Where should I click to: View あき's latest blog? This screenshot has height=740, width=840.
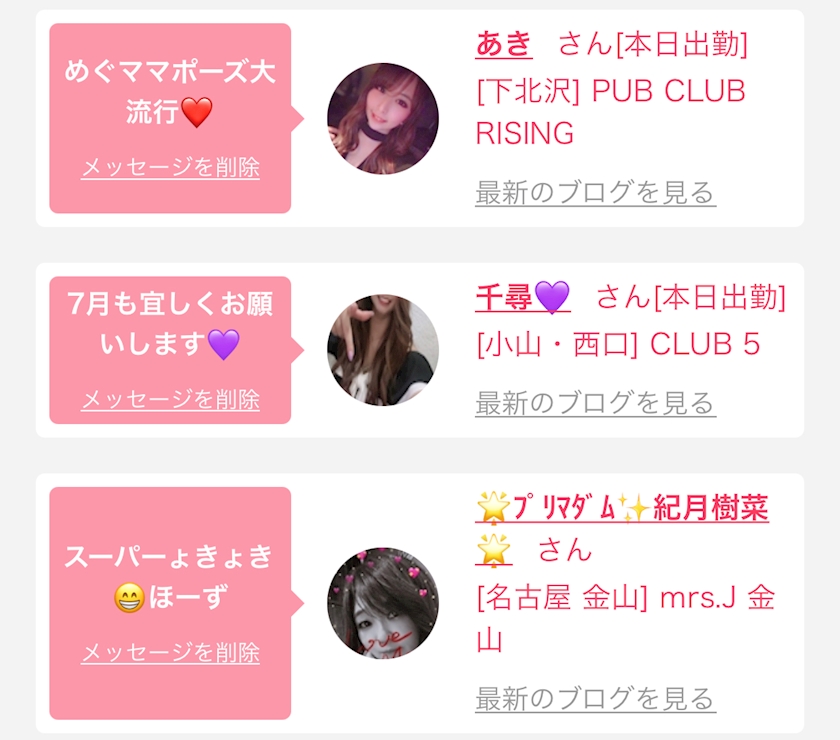595,192
